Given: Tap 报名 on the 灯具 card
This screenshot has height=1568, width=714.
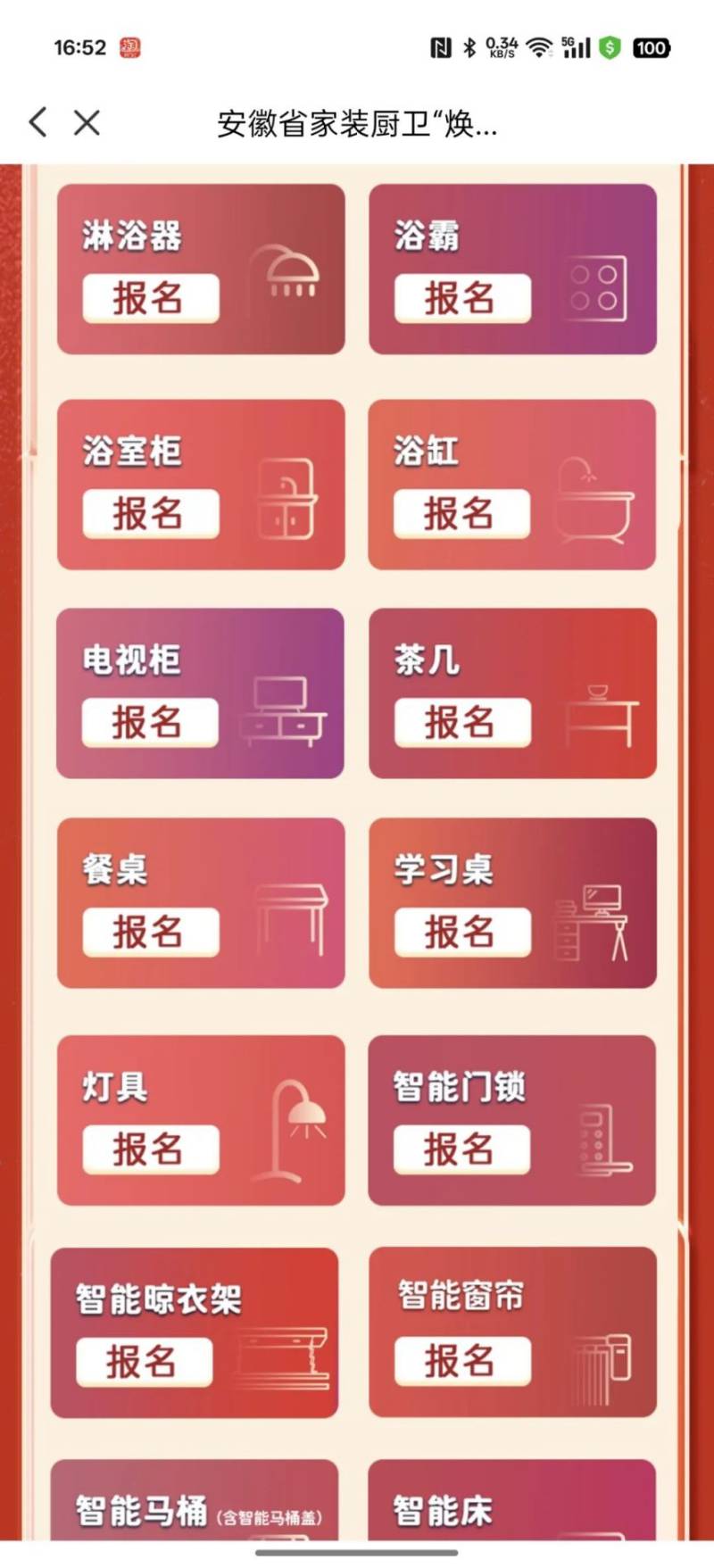Looking at the screenshot, I should pos(150,1149).
